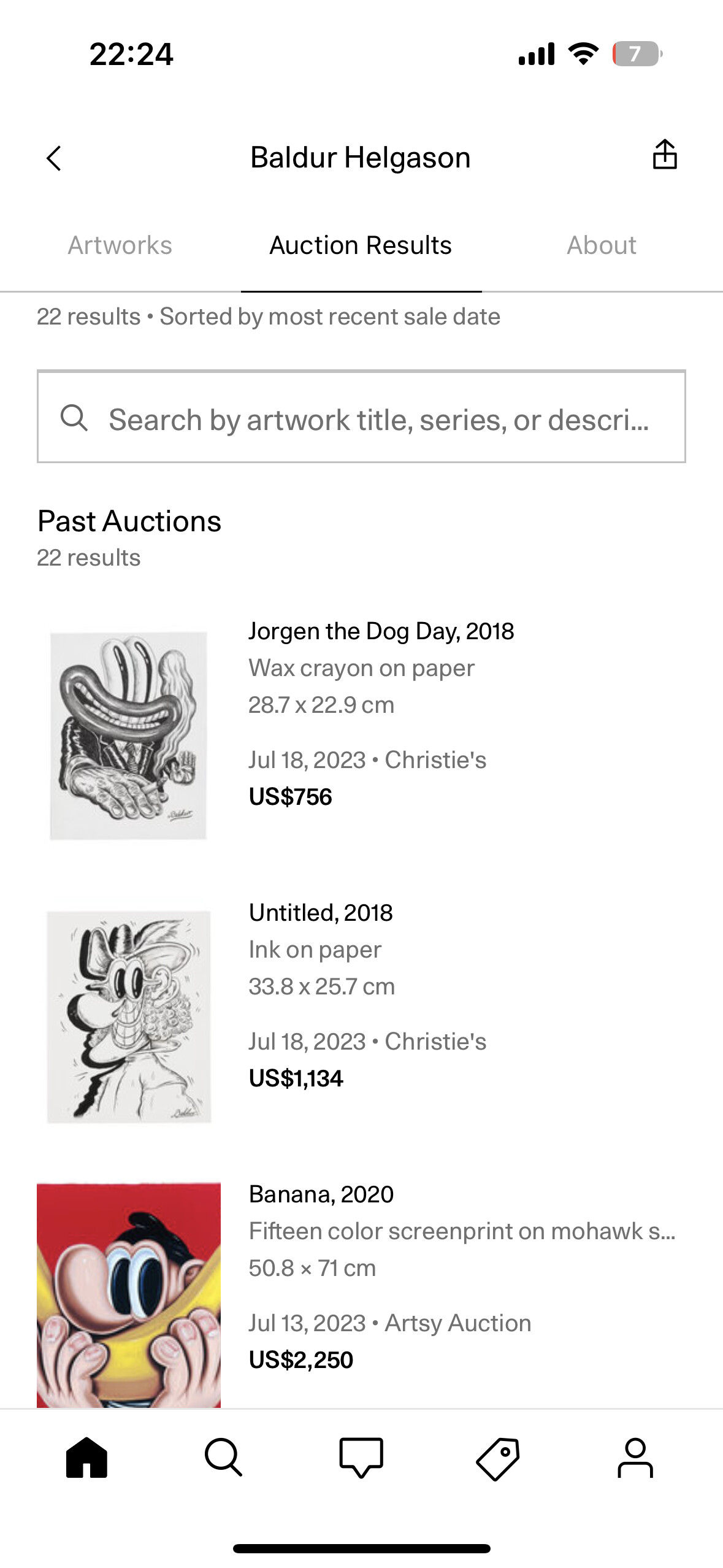Screen dimensions: 723x1568
Task: Open the Inbox messages tab
Action: pyautogui.click(x=361, y=1458)
